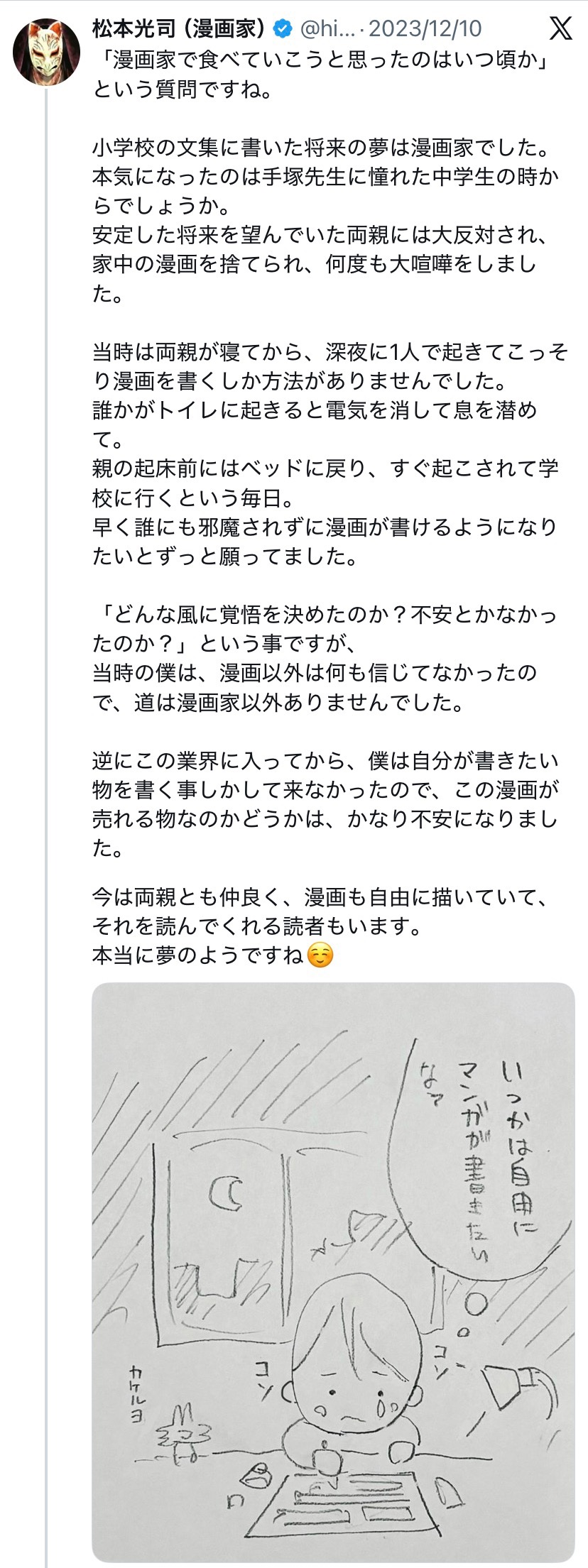The image size is (588, 1568).
Task: Open the fox-mask profile avatar
Action: click(47, 52)
